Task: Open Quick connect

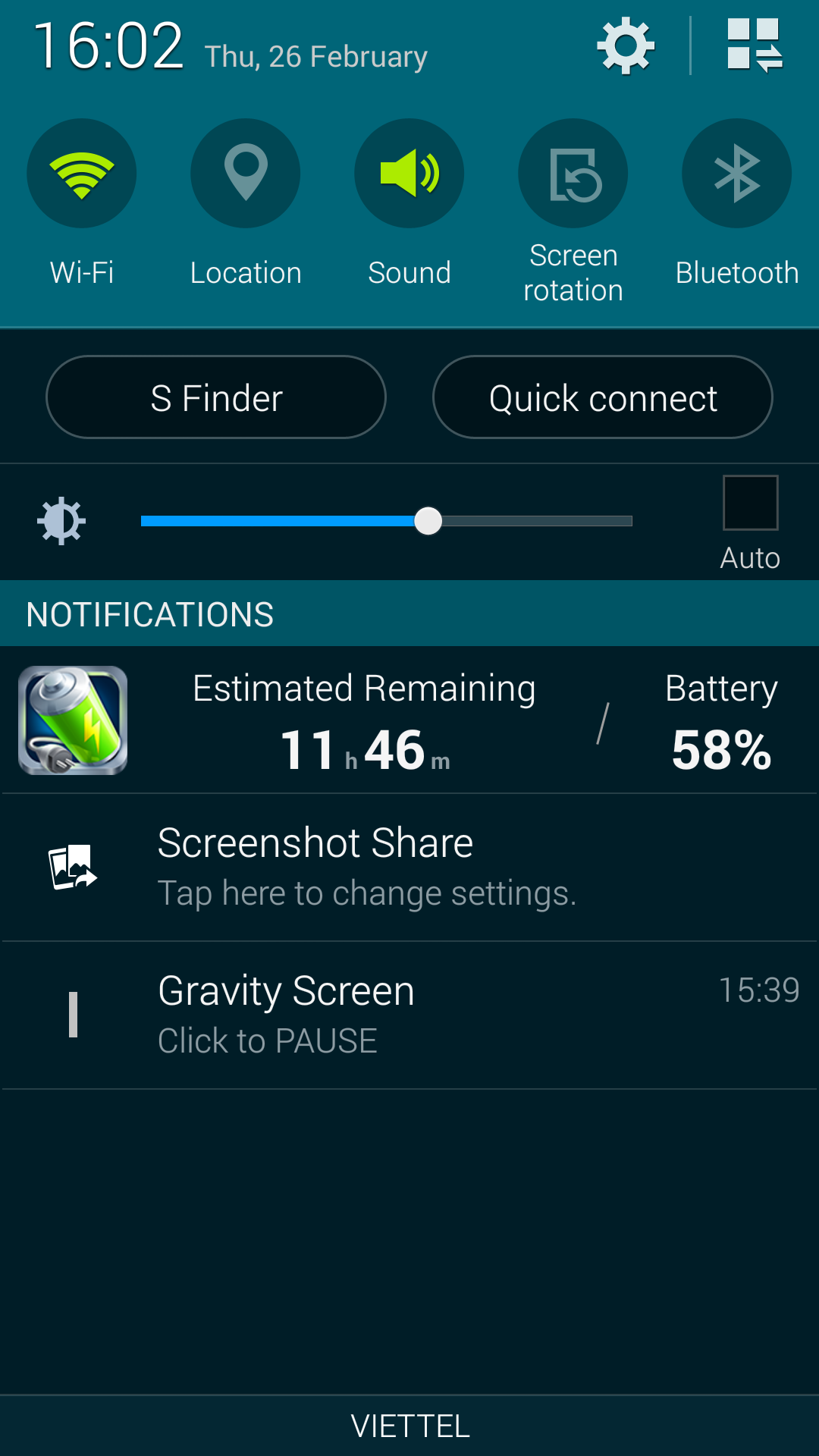Action: tap(603, 397)
